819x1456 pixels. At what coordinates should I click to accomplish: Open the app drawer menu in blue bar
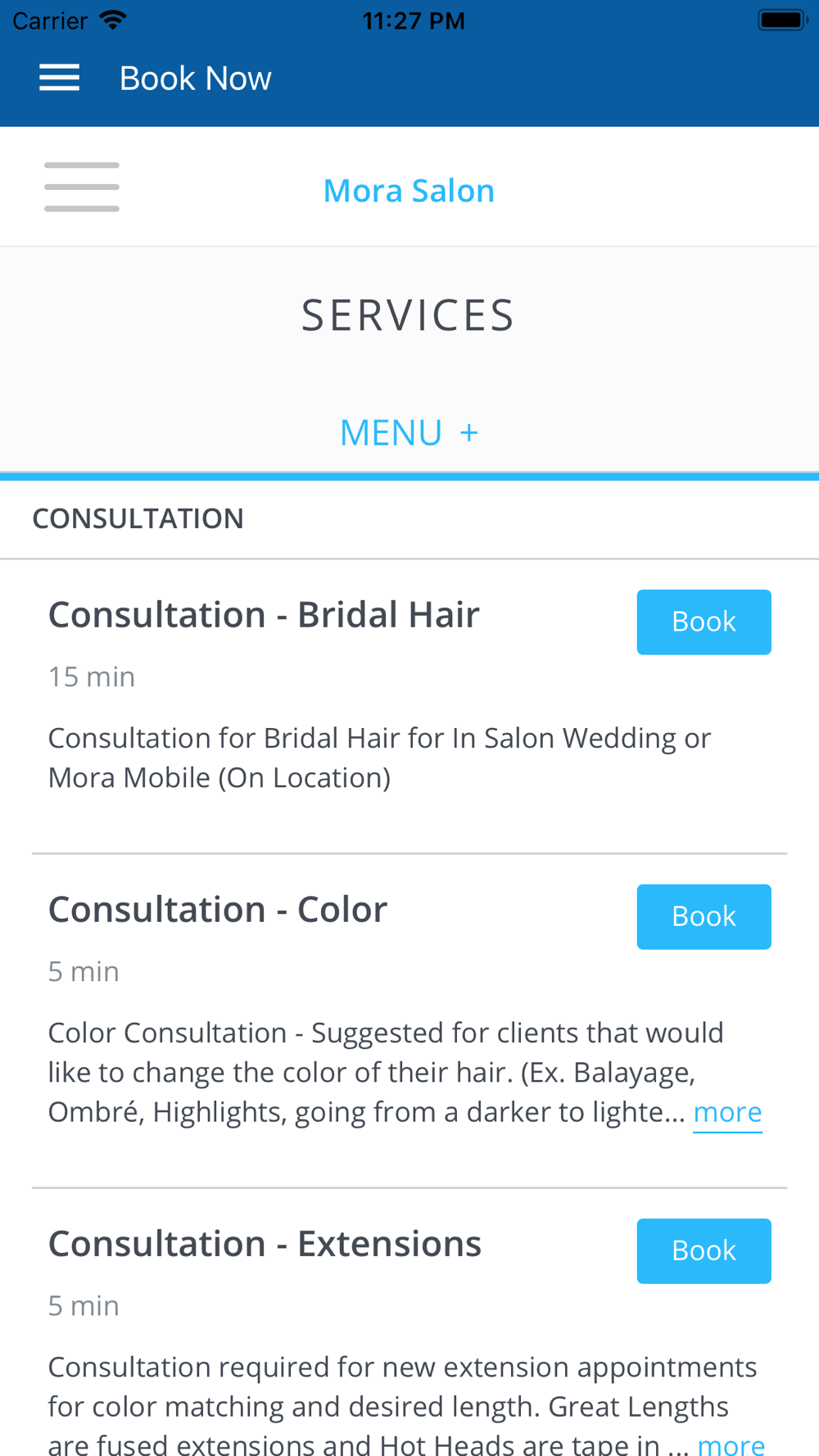[x=59, y=78]
